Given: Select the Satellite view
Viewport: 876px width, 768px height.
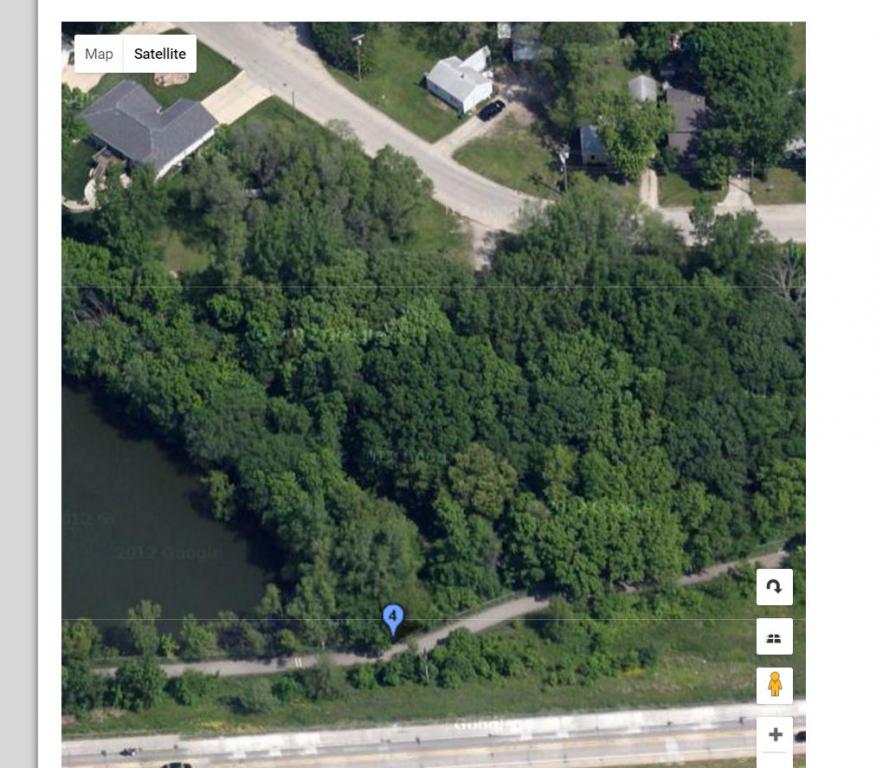Looking at the screenshot, I should [x=160, y=54].
